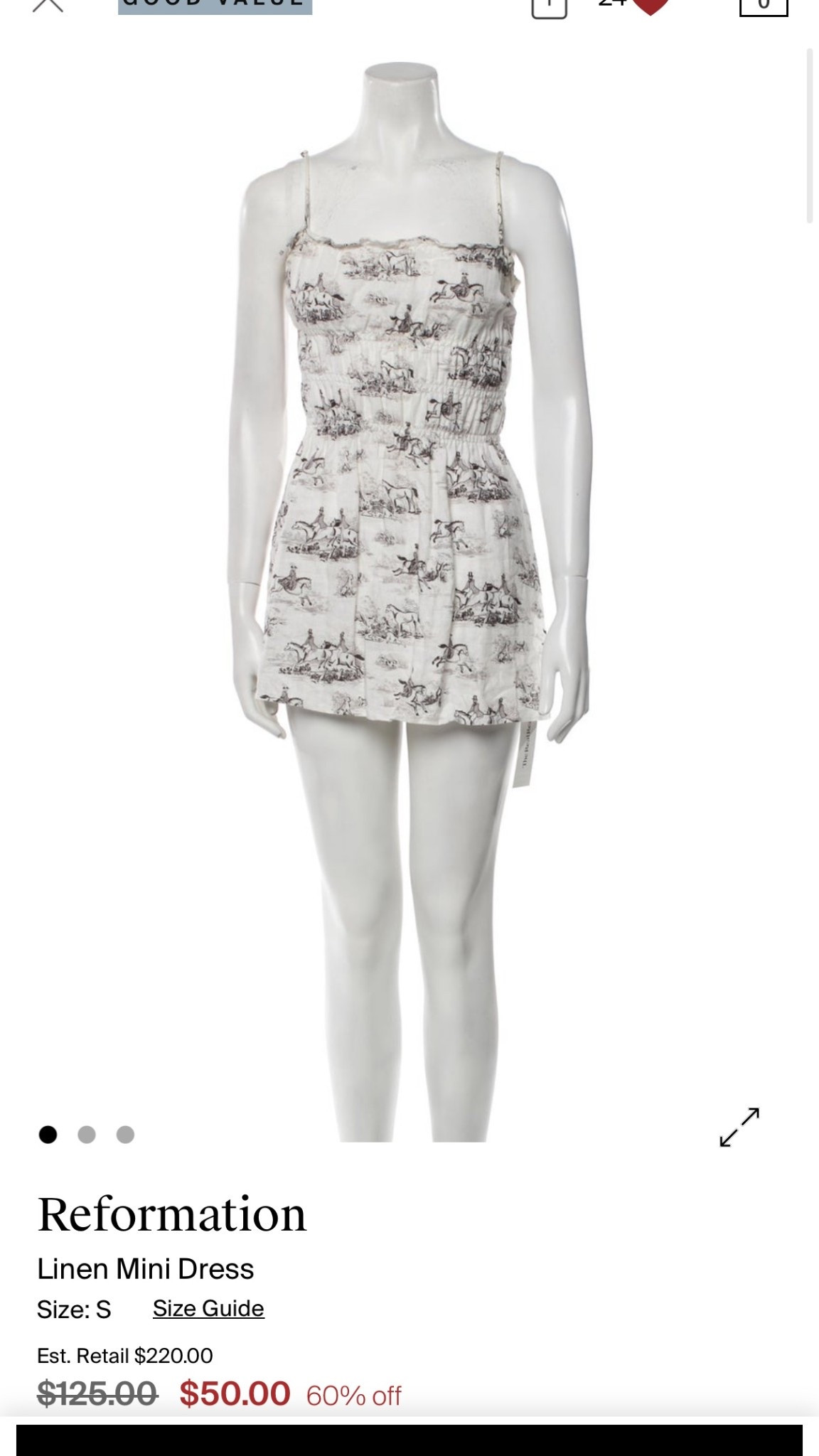Open the shopping bag
Screen dimensions: 819x1456
[x=764, y=6]
